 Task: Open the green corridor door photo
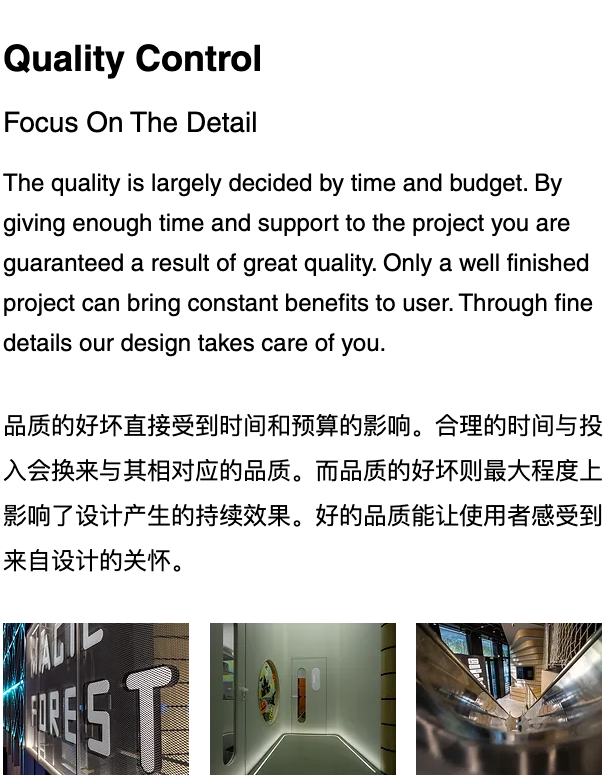tap(302, 699)
